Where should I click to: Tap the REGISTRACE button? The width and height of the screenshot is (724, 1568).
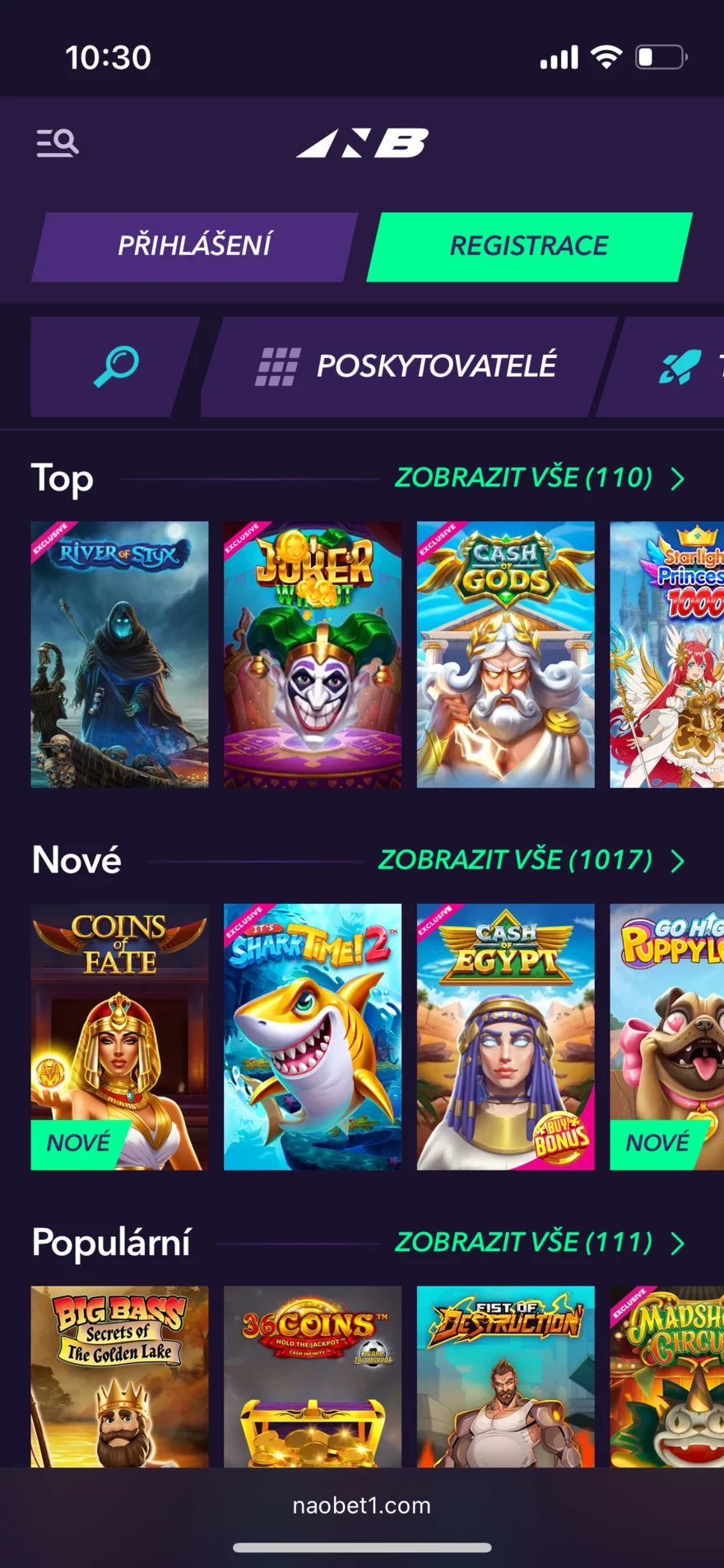(529, 246)
